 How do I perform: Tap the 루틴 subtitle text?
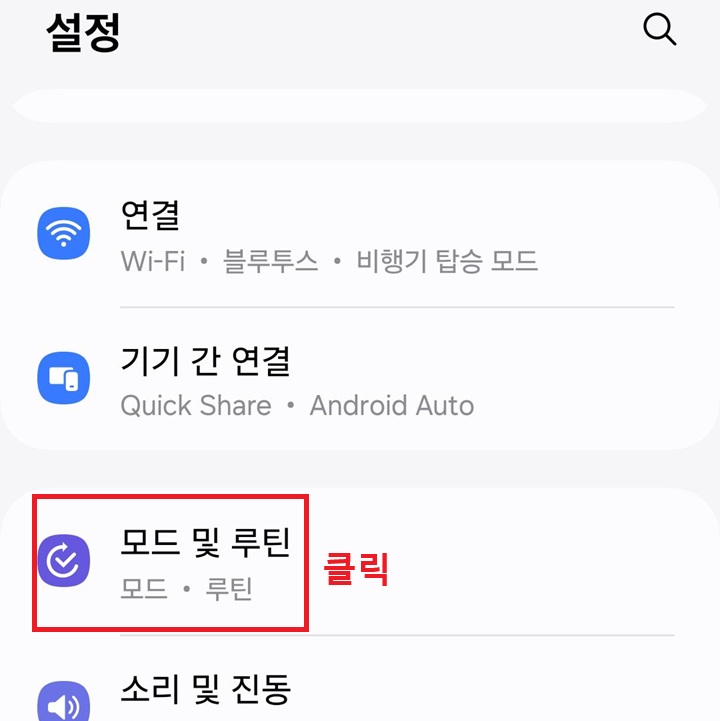[230, 589]
